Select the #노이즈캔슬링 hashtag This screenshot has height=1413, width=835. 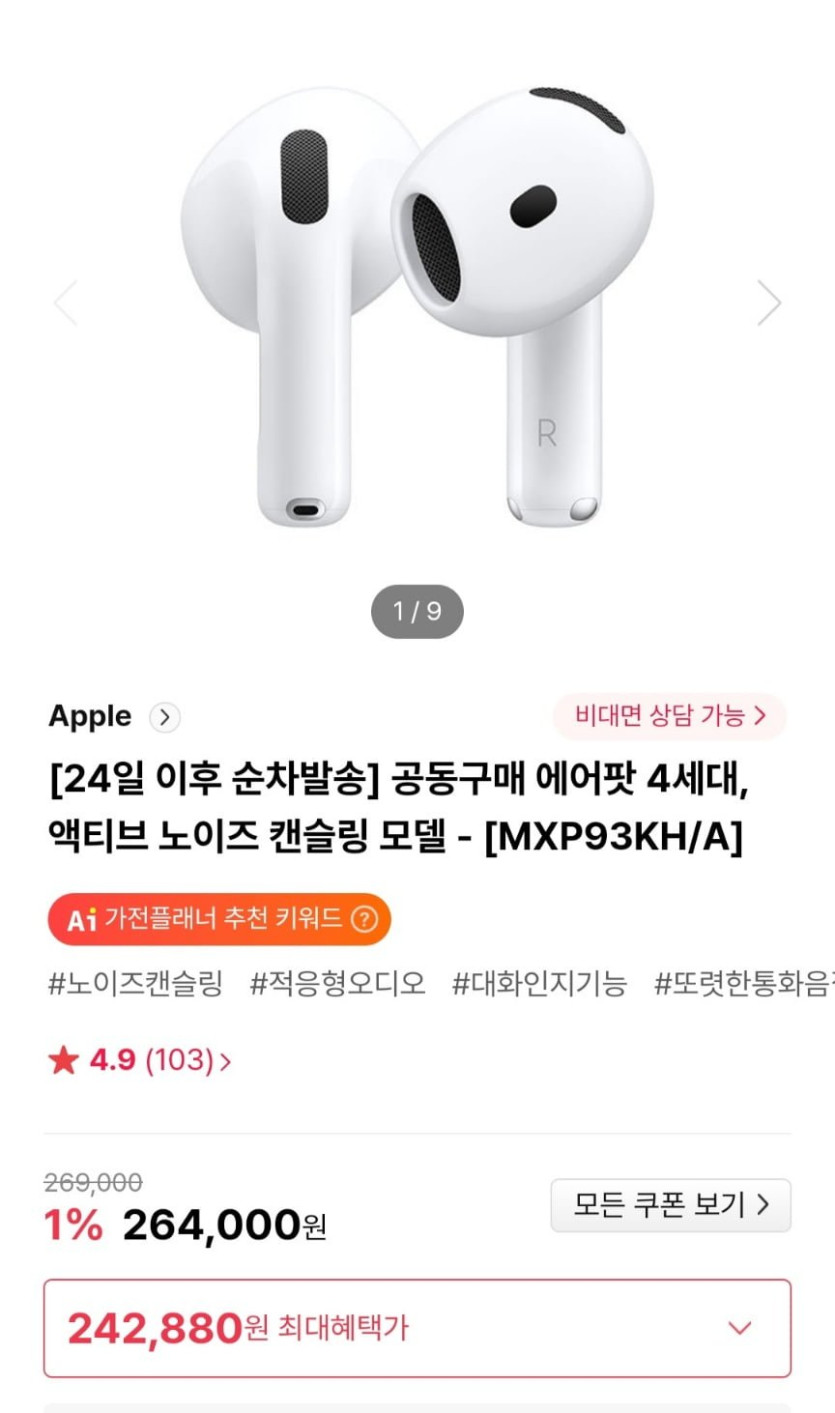click(135, 984)
